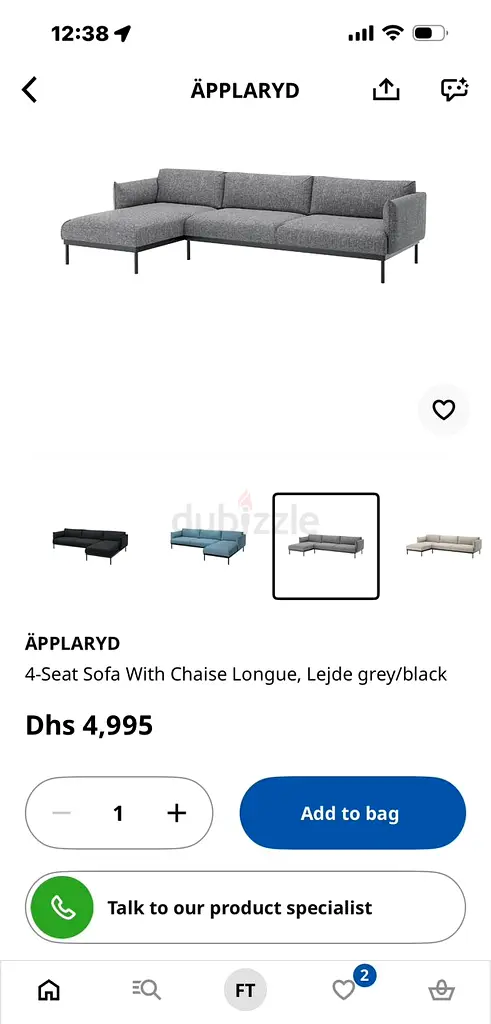Open the FT profile tab
491x1024 pixels.
point(245,990)
